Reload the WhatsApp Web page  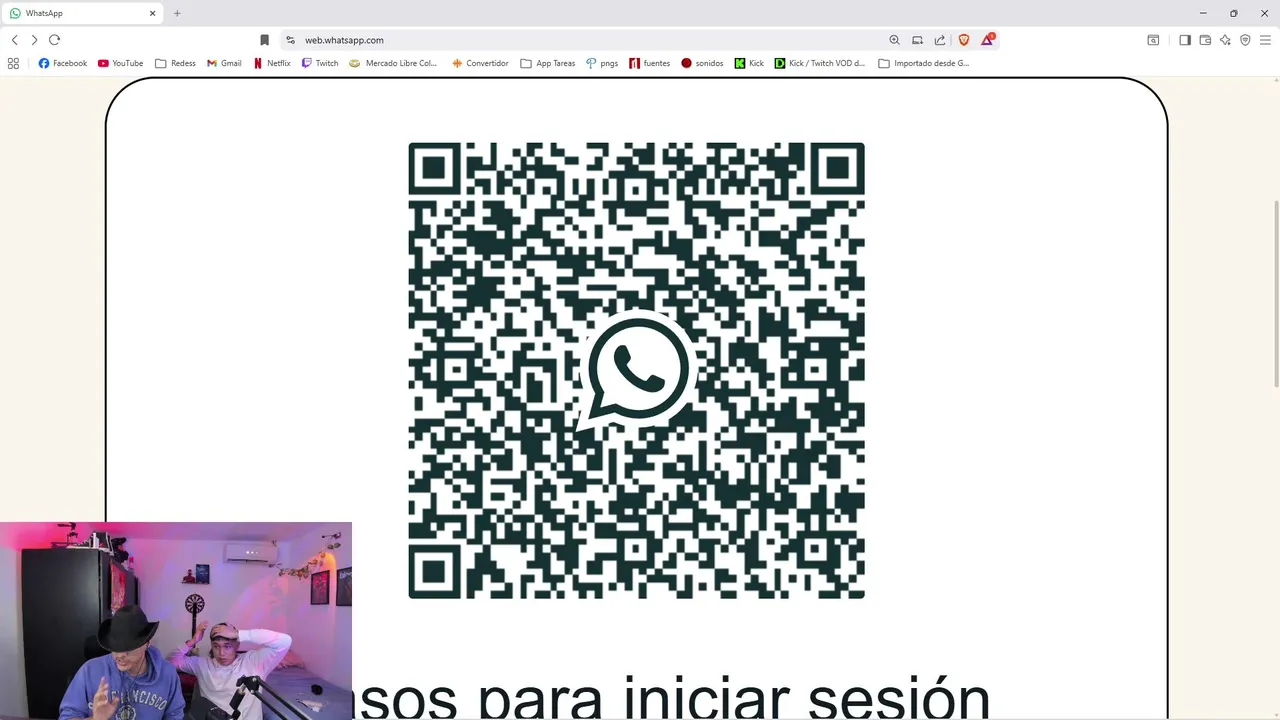click(54, 40)
